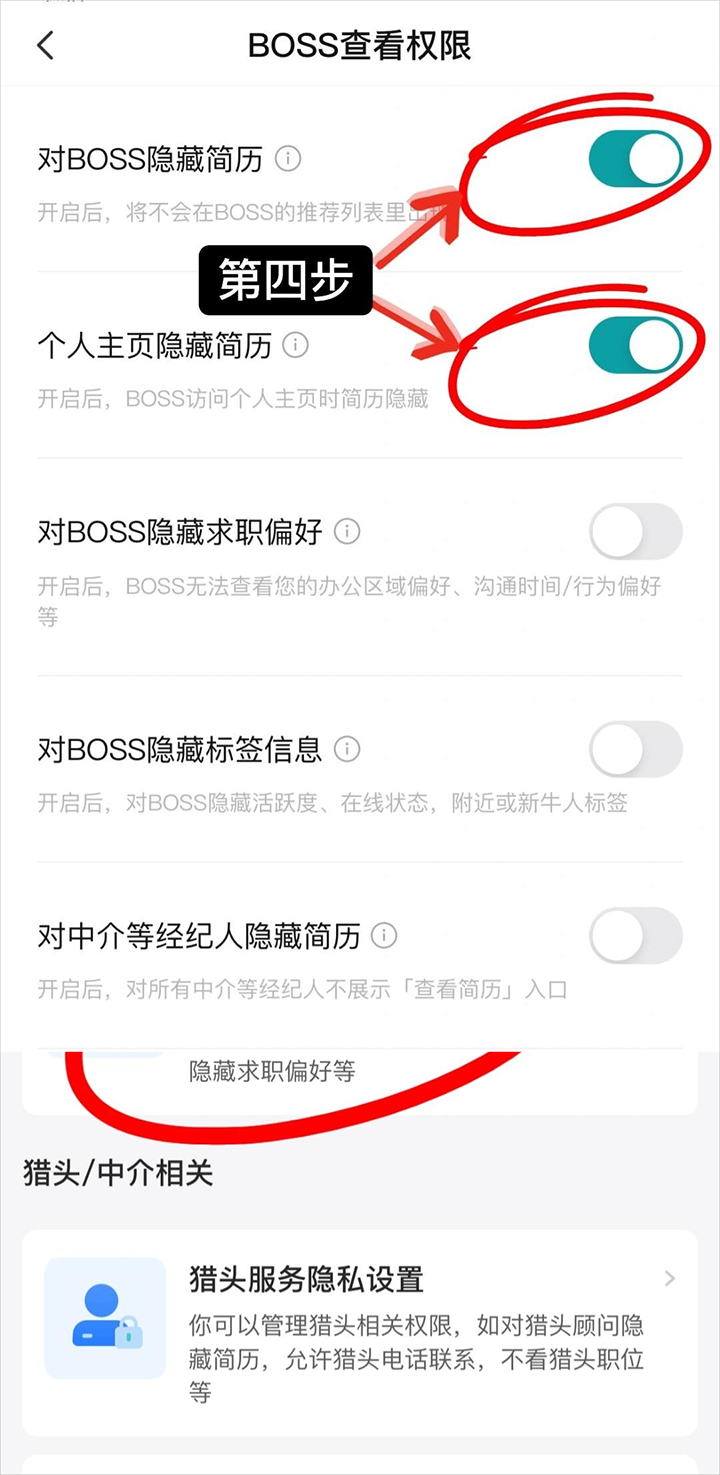
Task: Toggle 对中介等经纪人隐藏简历 on
Action: (635, 936)
